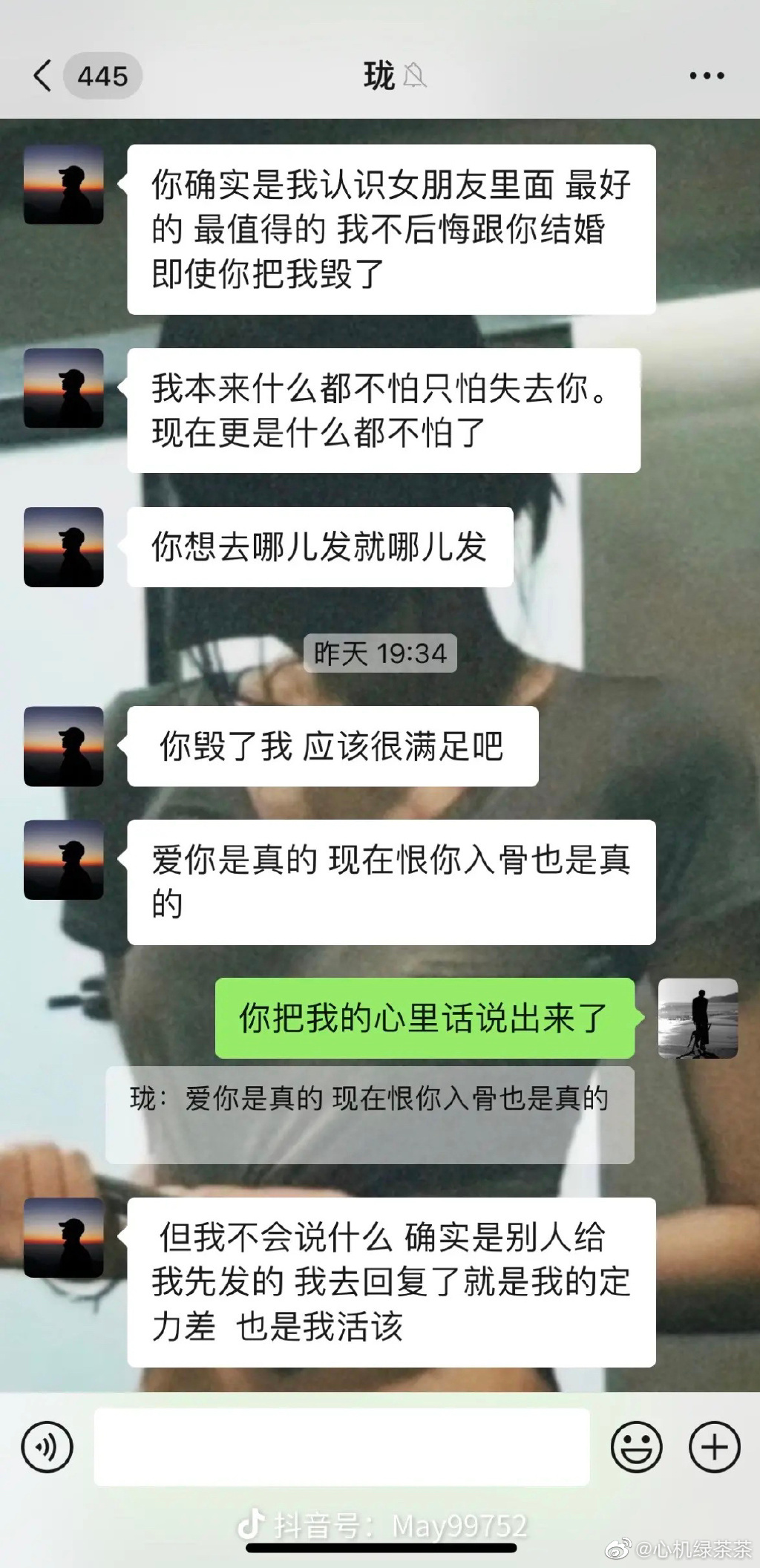Tap the message text input field
Viewport: 760px width, 1568px height.
tap(341, 1447)
